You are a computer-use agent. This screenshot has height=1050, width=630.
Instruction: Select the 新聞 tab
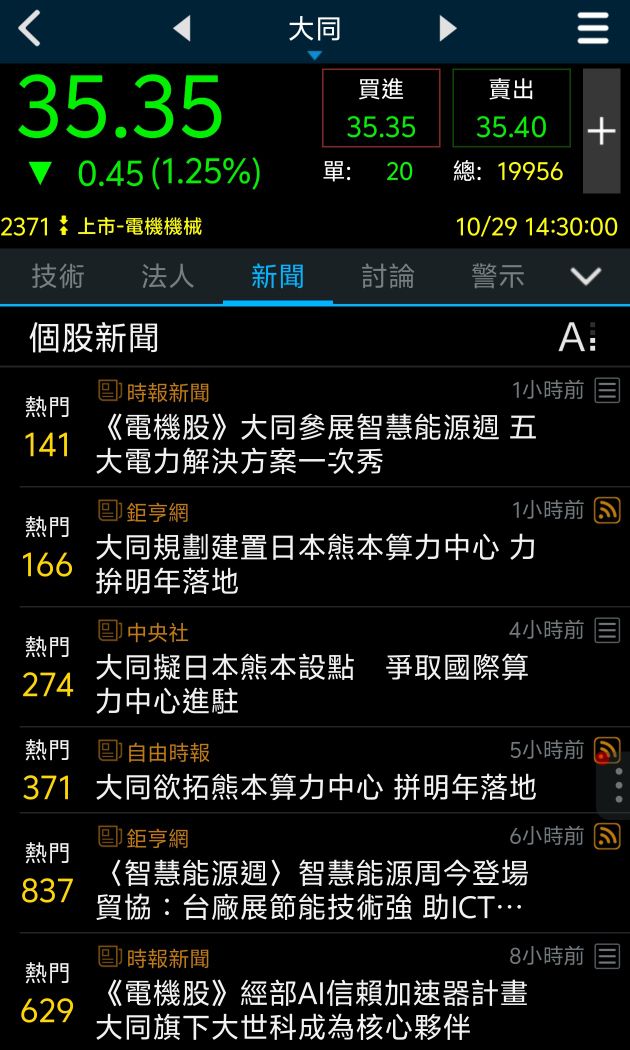click(x=277, y=276)
